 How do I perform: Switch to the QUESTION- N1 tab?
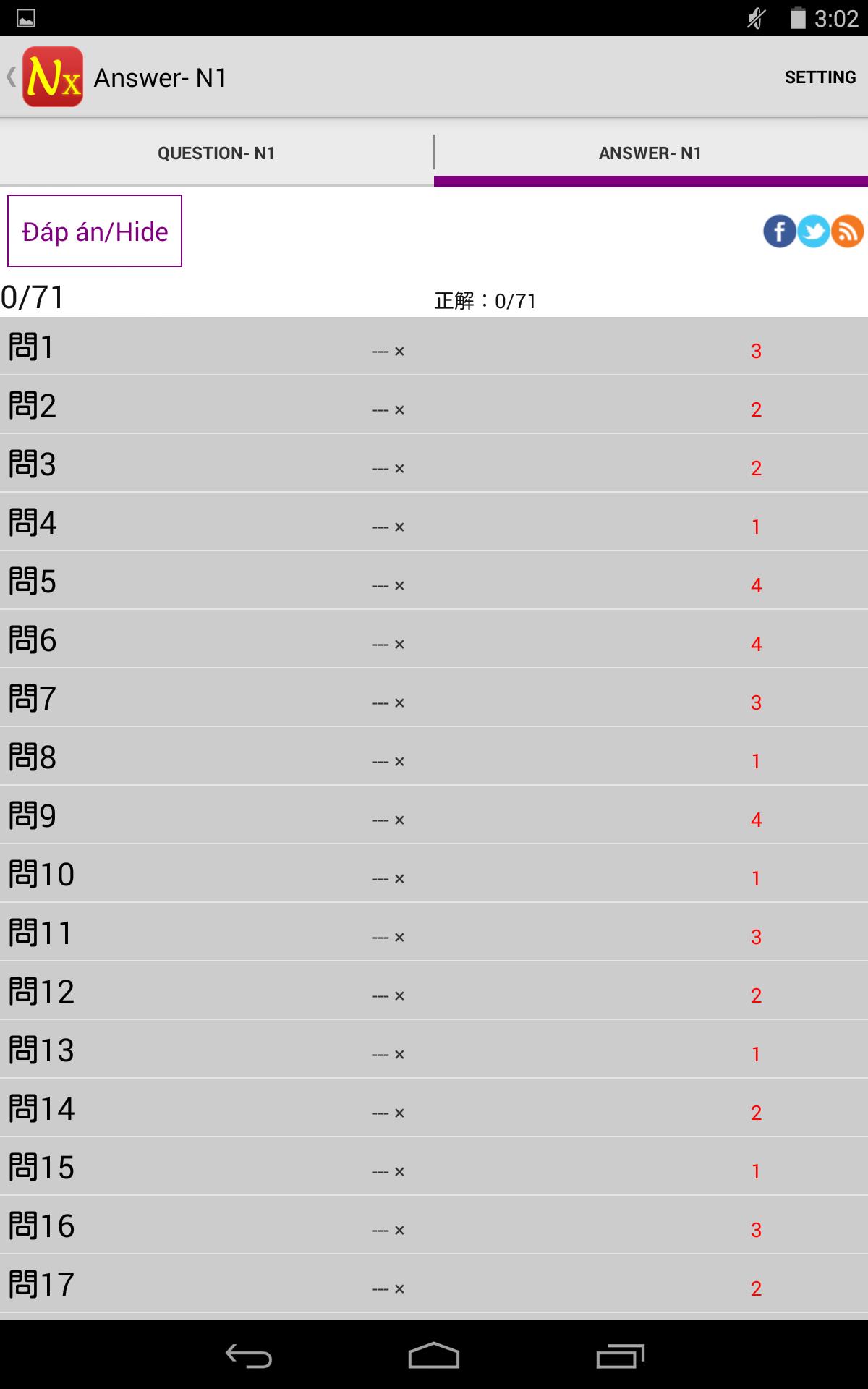(216, 153)
